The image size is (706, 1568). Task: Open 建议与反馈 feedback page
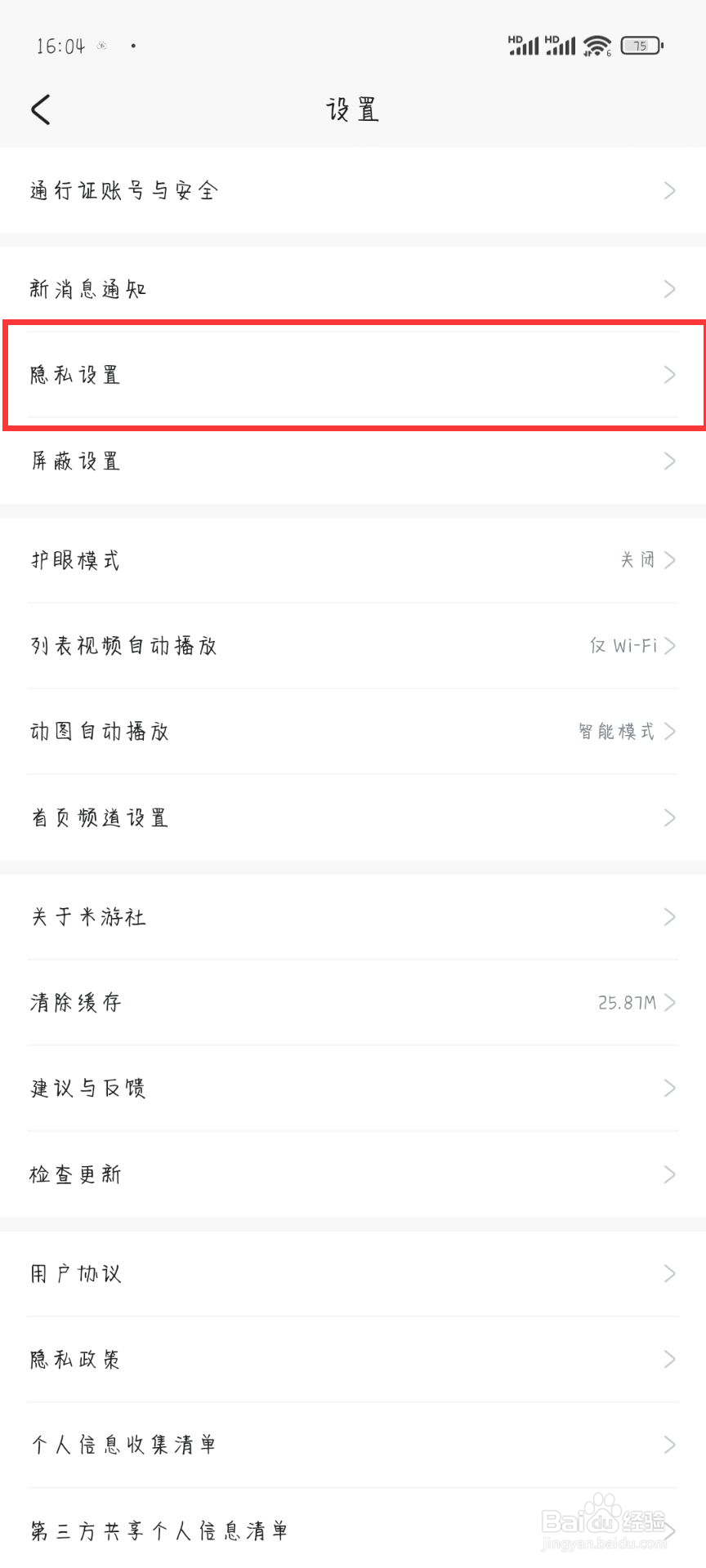click(x=353, y=1088)
